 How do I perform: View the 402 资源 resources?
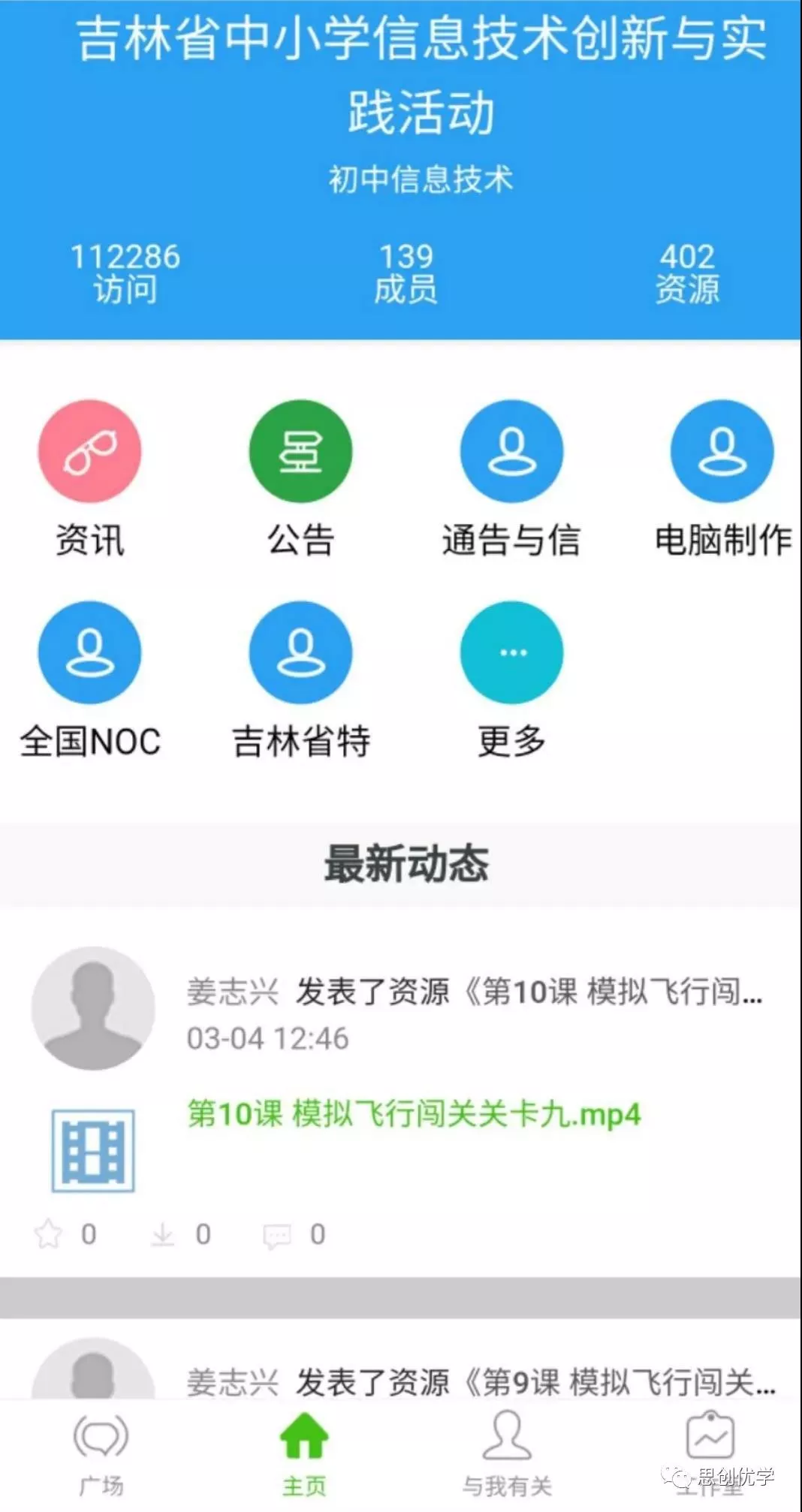pyautogui.click(x=687, y=273)
